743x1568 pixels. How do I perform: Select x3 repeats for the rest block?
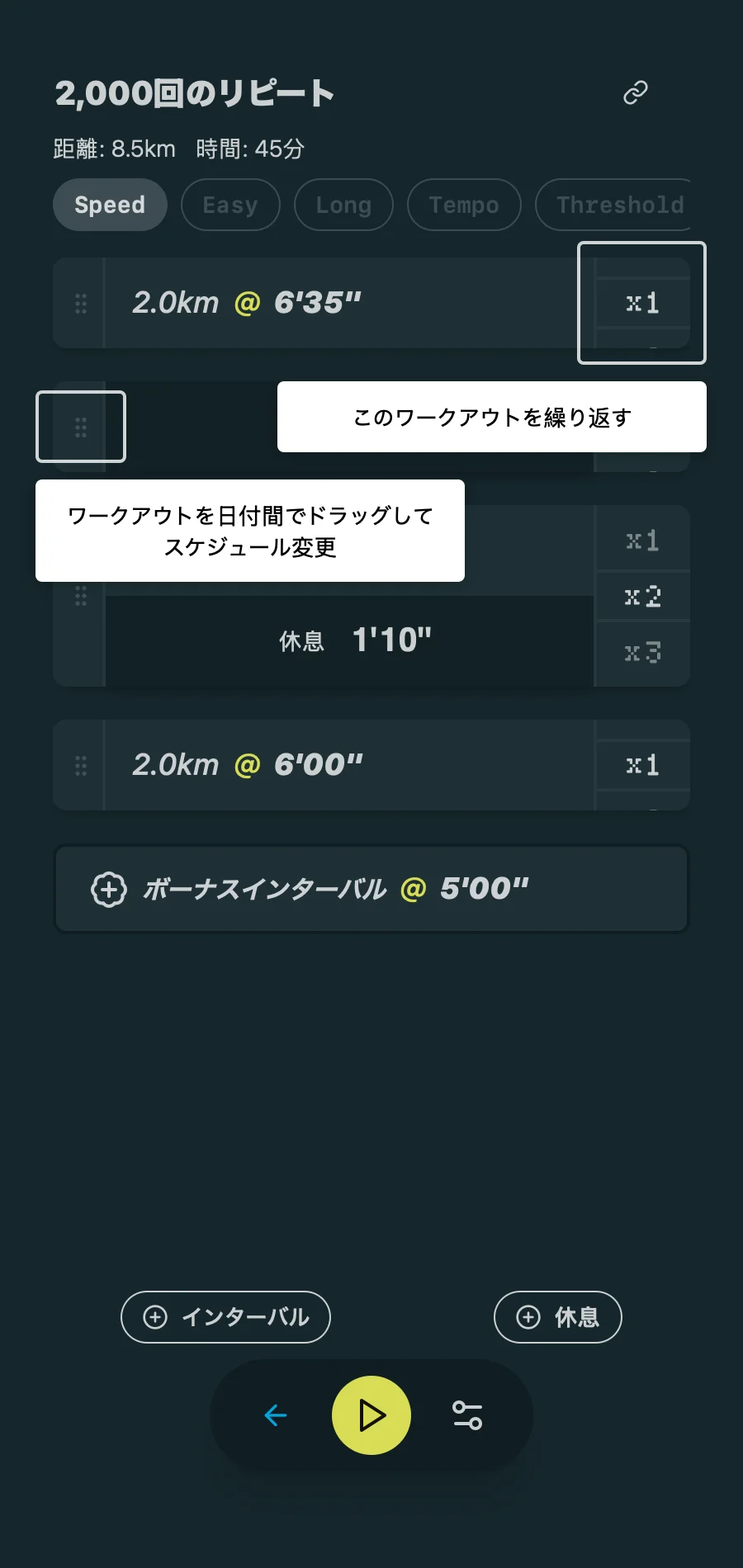coord(641,653)
